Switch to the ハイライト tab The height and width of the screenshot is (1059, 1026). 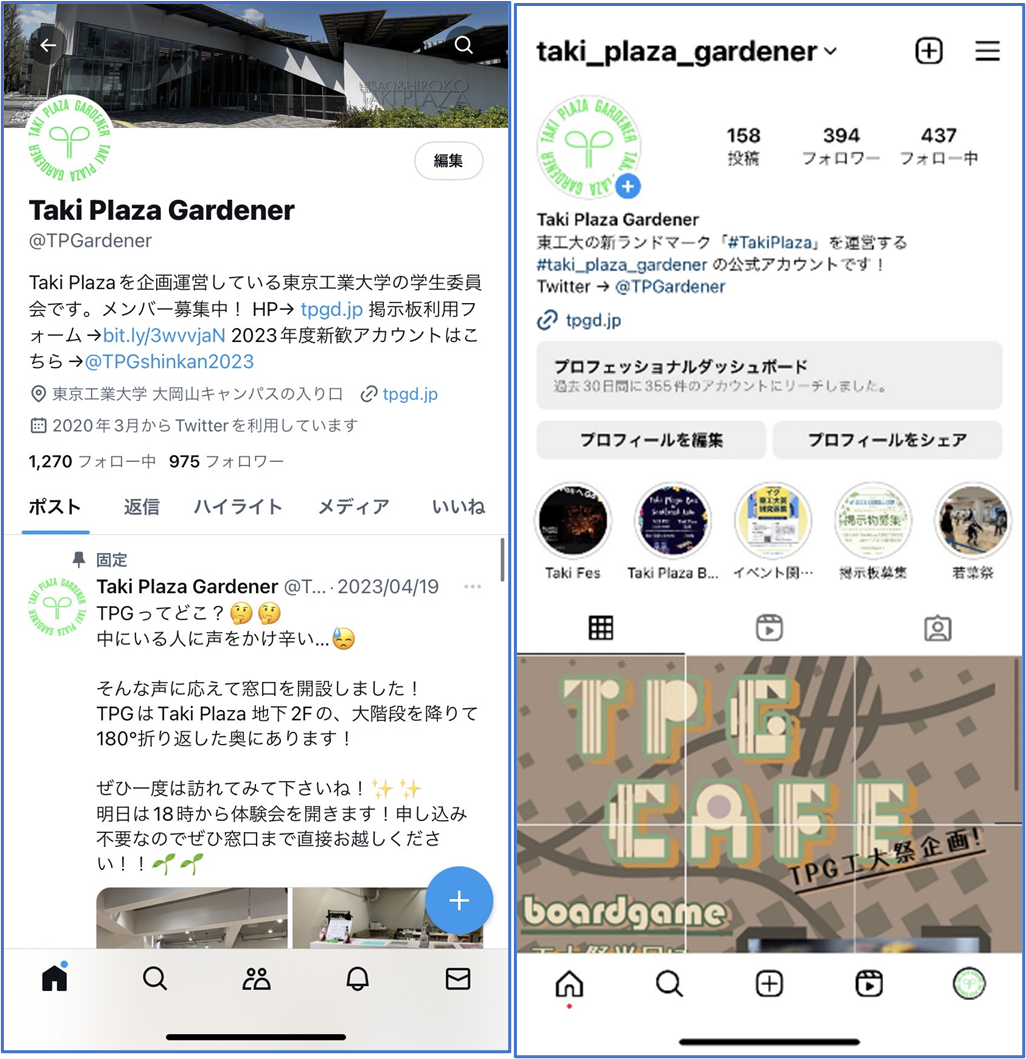click(238, 507)
